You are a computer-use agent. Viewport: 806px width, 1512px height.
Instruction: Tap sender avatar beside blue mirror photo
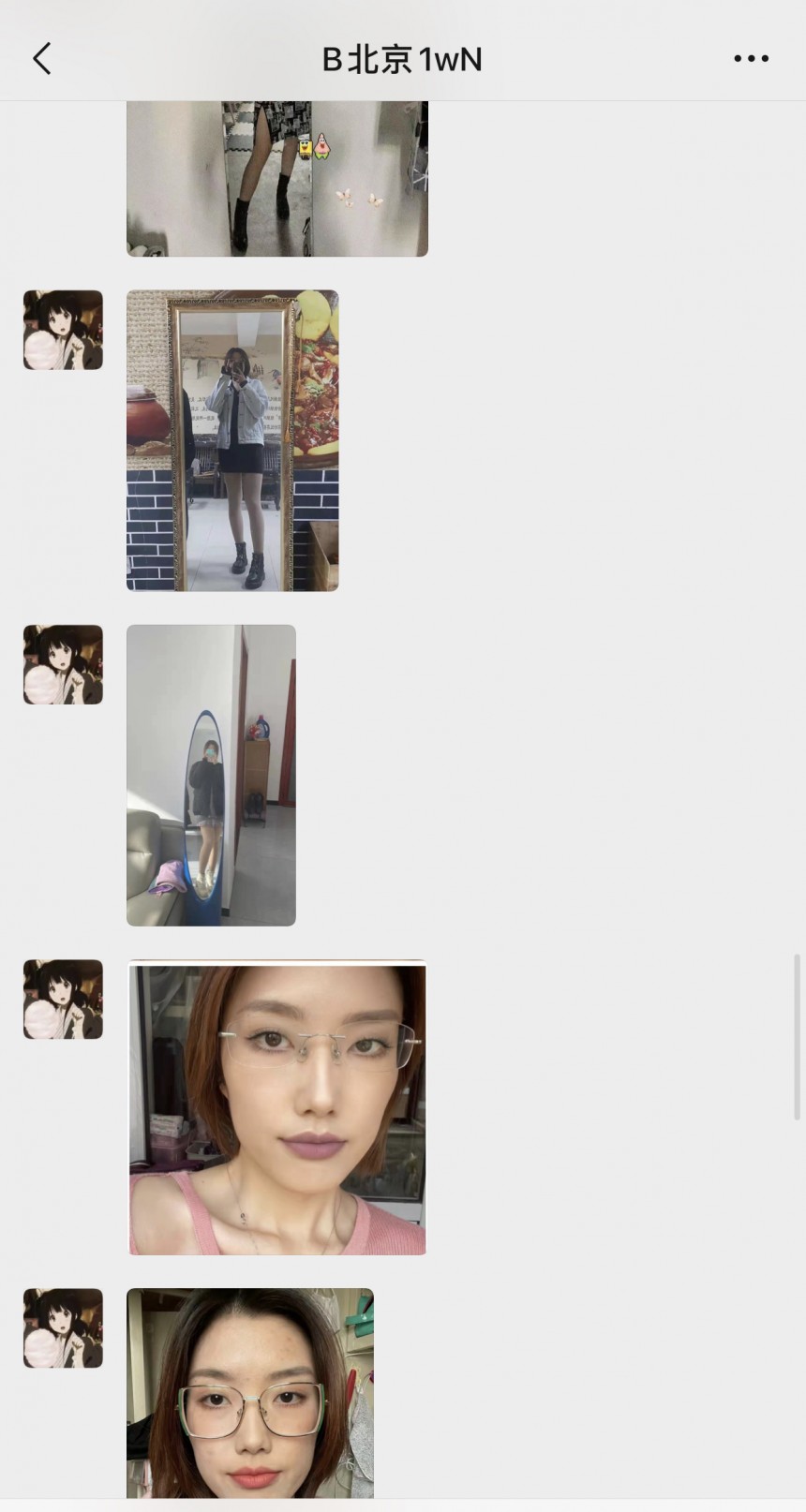(x=63, y=664)
